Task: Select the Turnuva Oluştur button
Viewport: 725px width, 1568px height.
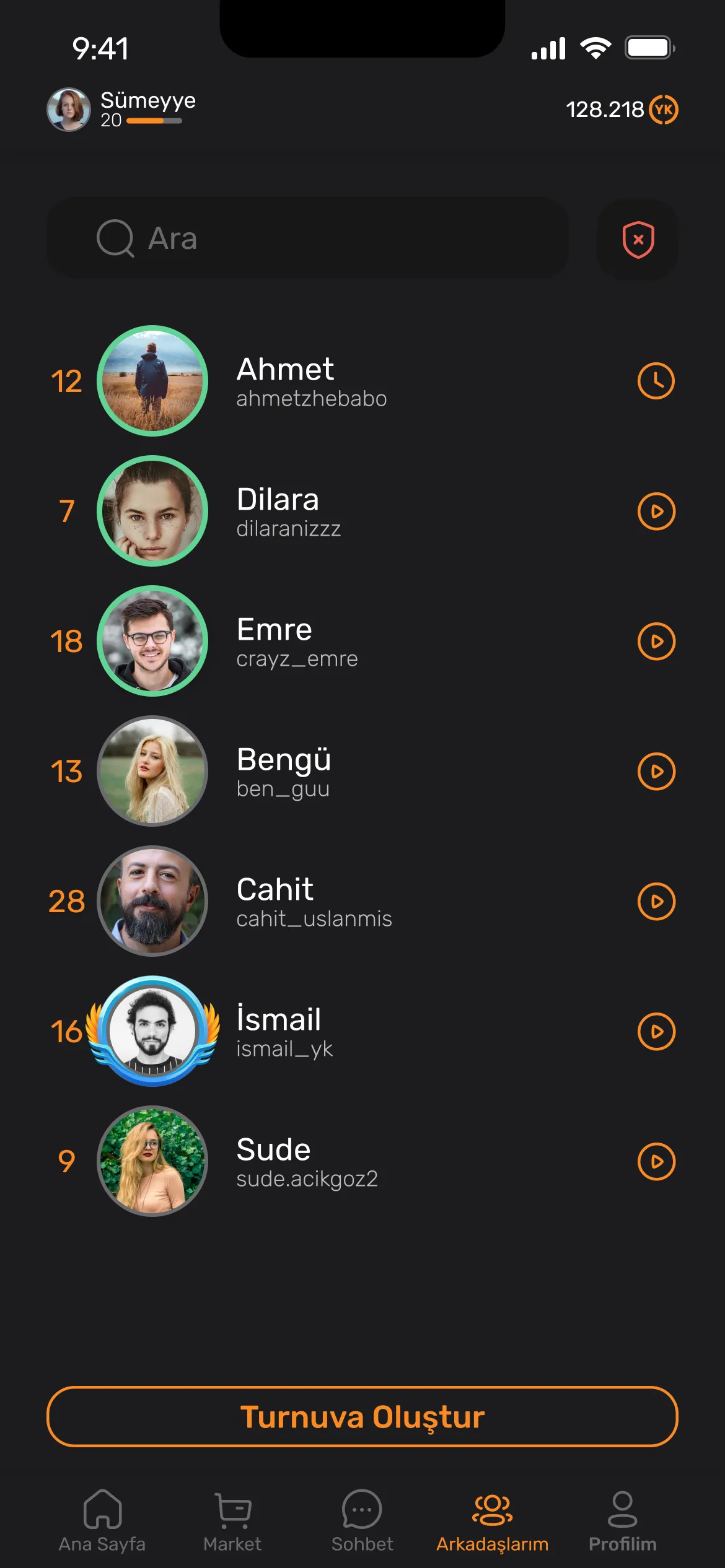Action: [x=362, y=1417]
